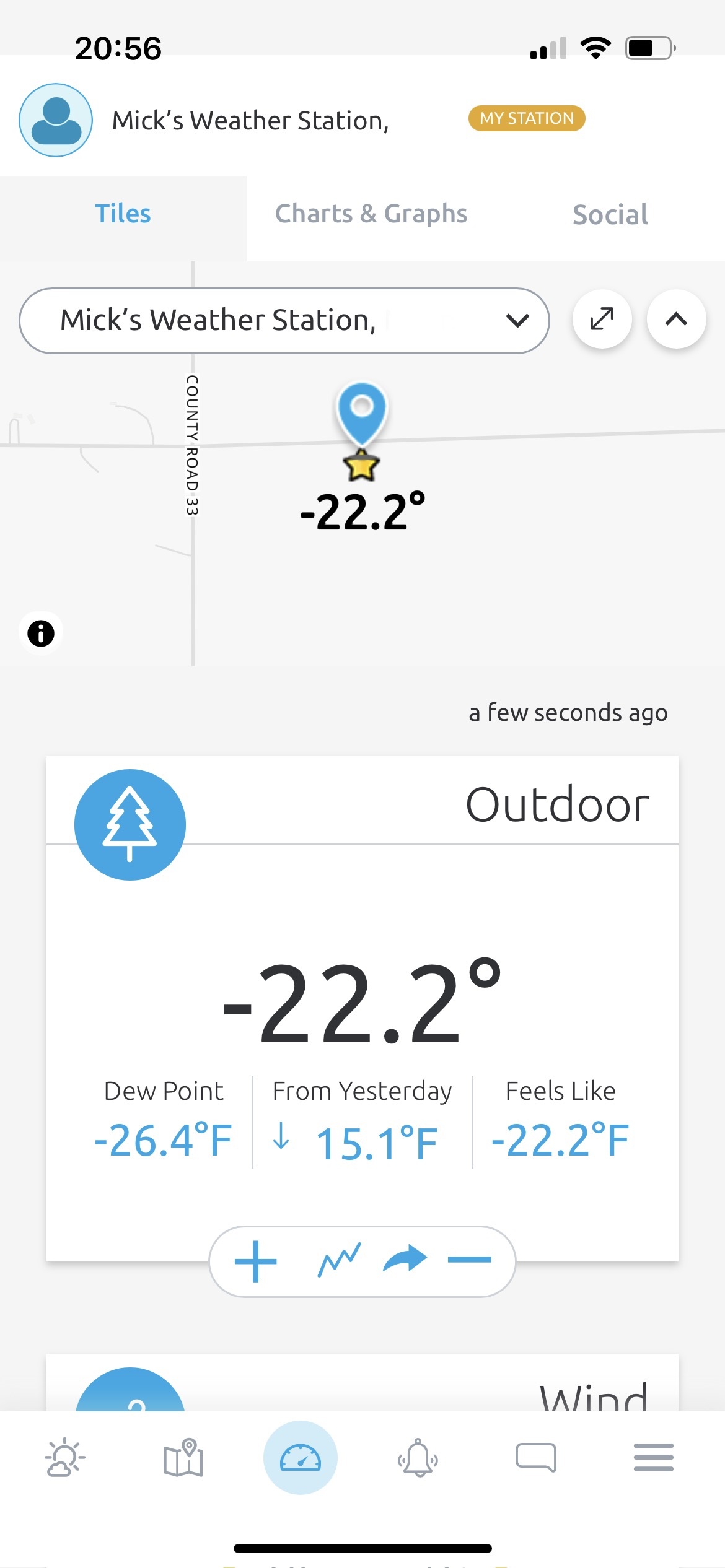Tap the minus icon on the Outdoor tile
725x1568 pixels.
coord(469,1259)
